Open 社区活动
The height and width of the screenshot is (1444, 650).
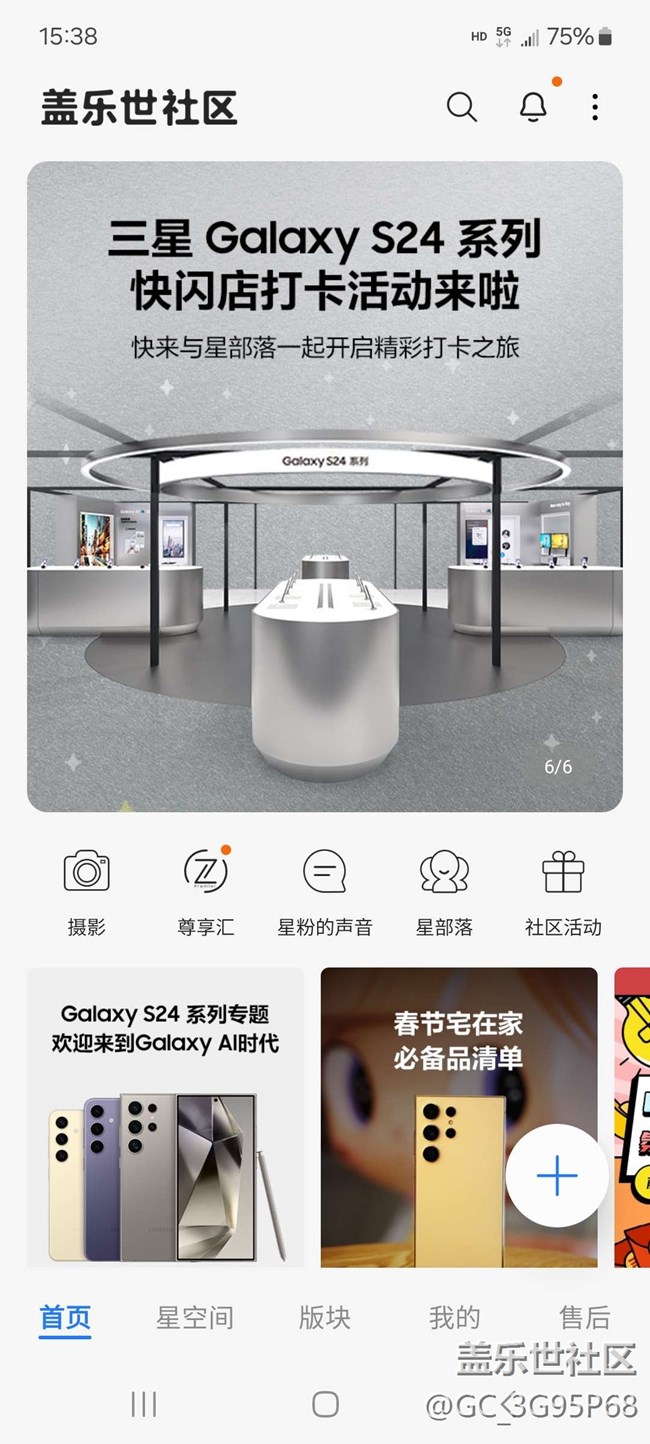click(x=563, y=889)
